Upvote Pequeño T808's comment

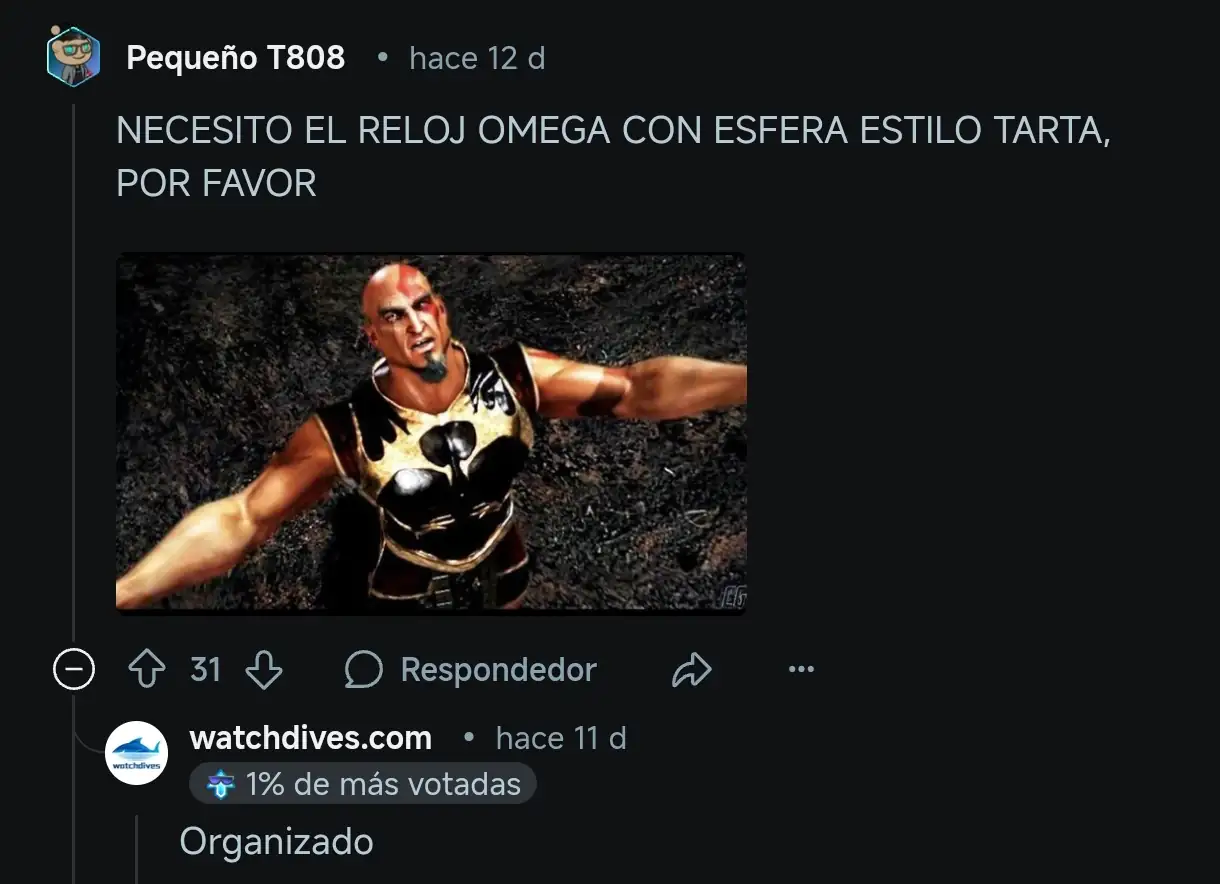[148, 670]
